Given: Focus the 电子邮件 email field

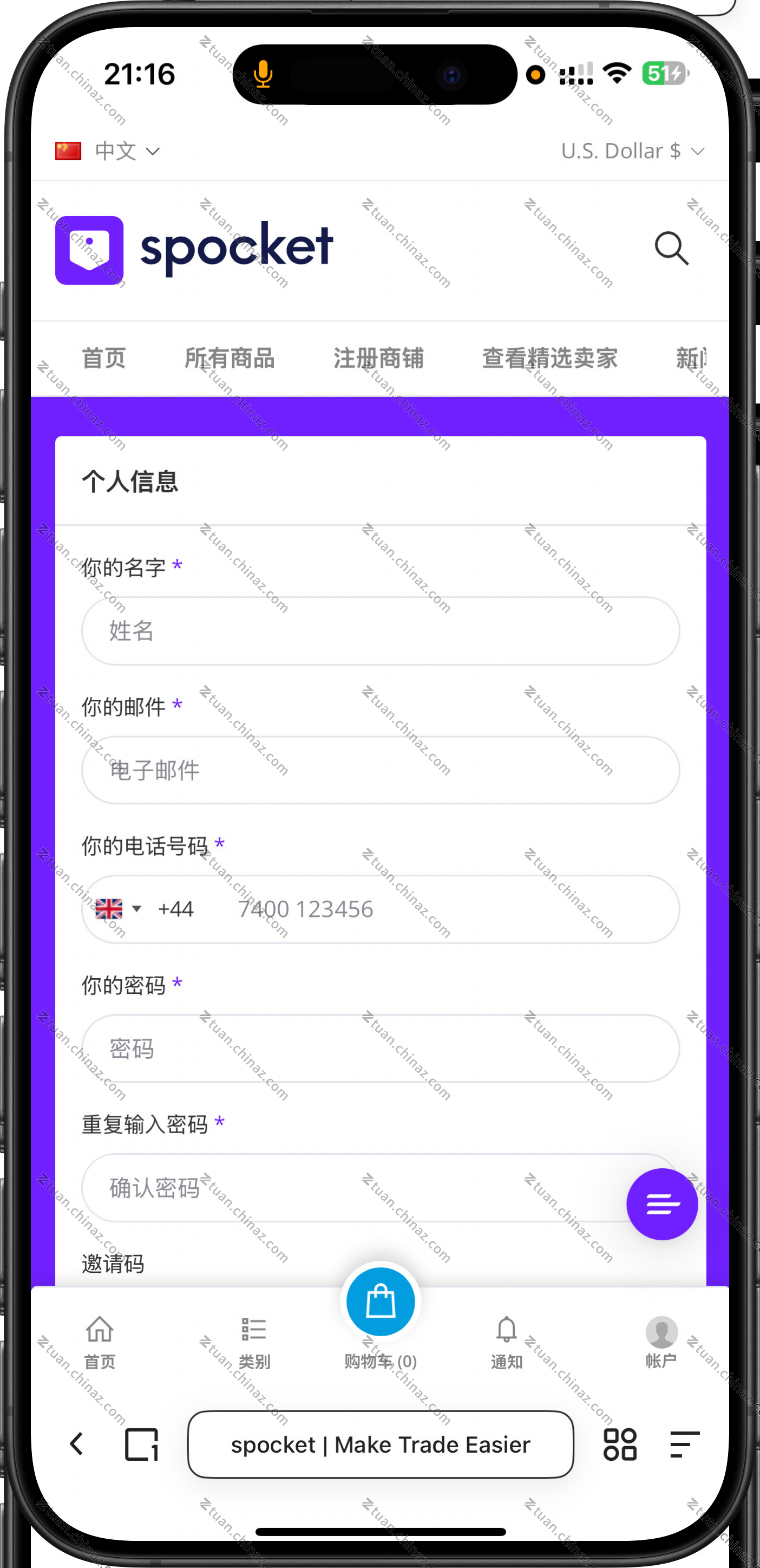Looking at the screenshot, I should click(381, 770).
